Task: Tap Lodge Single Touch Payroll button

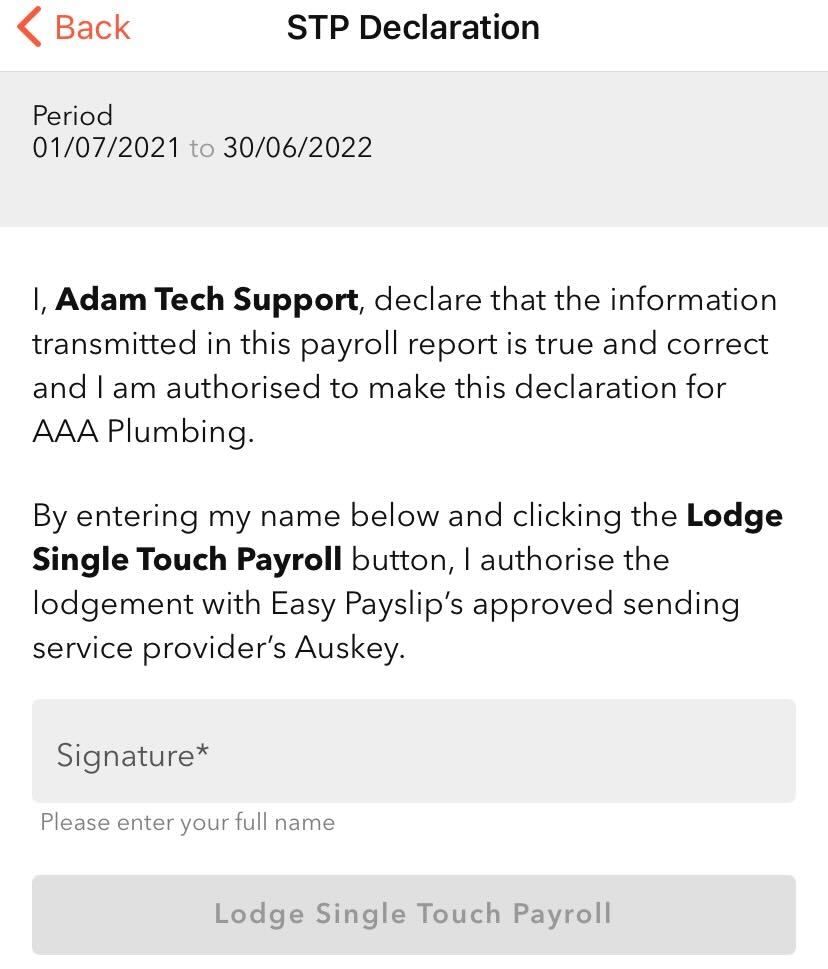Action: [x=413, y=914]
